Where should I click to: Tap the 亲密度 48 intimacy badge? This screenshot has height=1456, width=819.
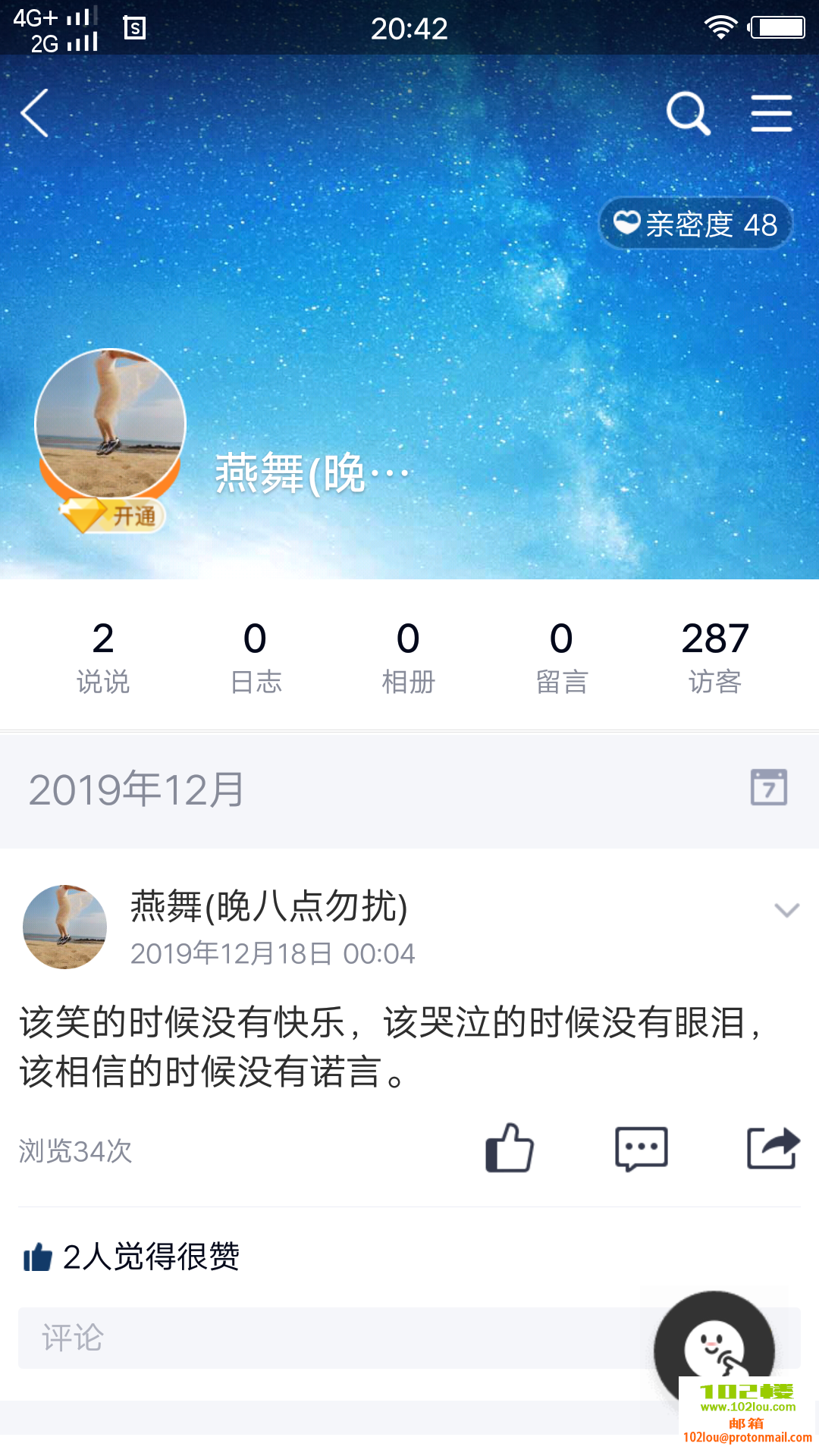click(694, 224)
